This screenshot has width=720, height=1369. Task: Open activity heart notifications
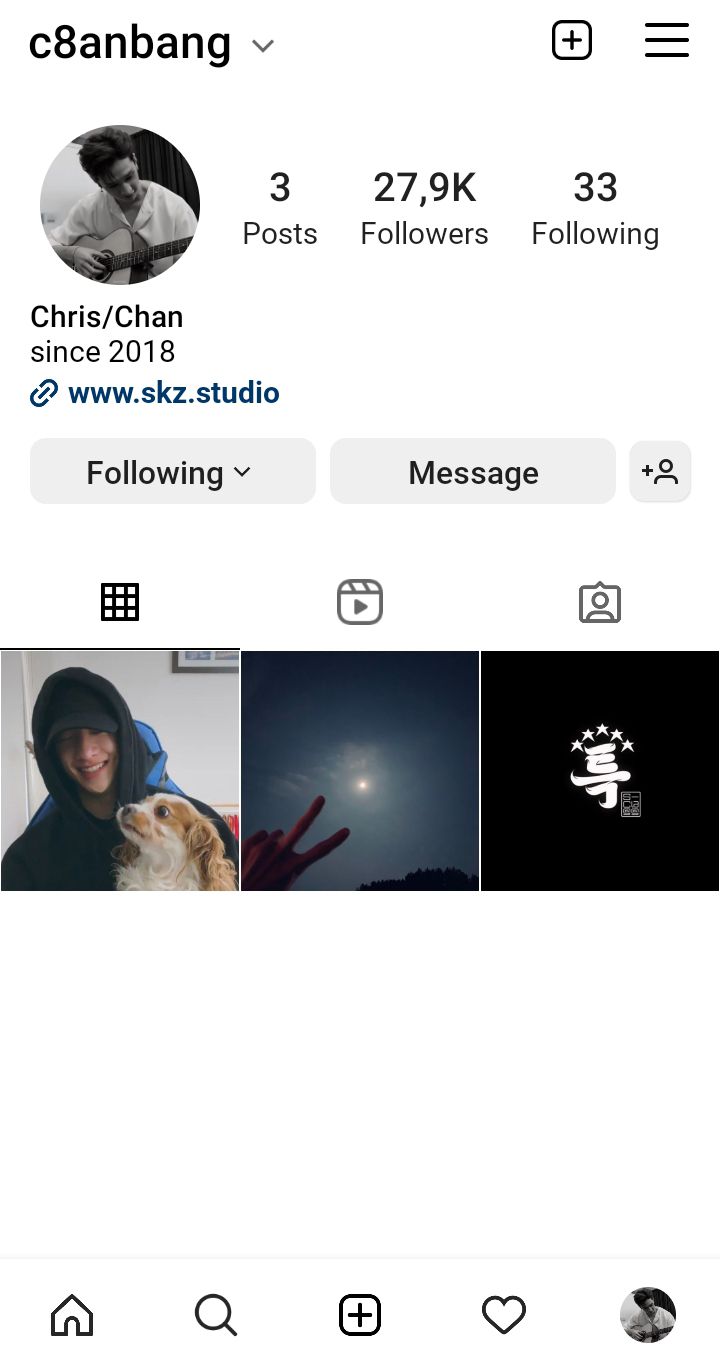pos(504,1314)
